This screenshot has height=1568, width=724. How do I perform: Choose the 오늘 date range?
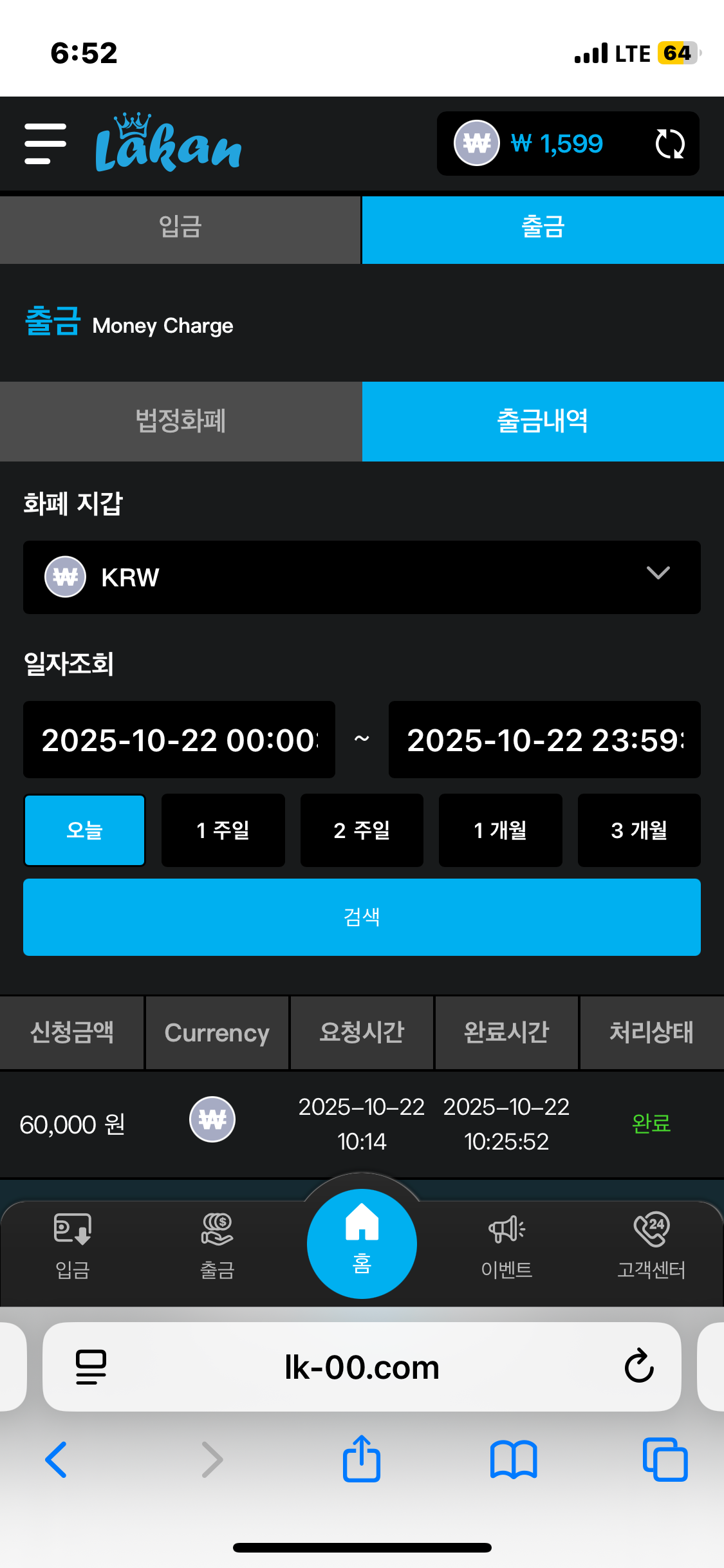(84, 830)
